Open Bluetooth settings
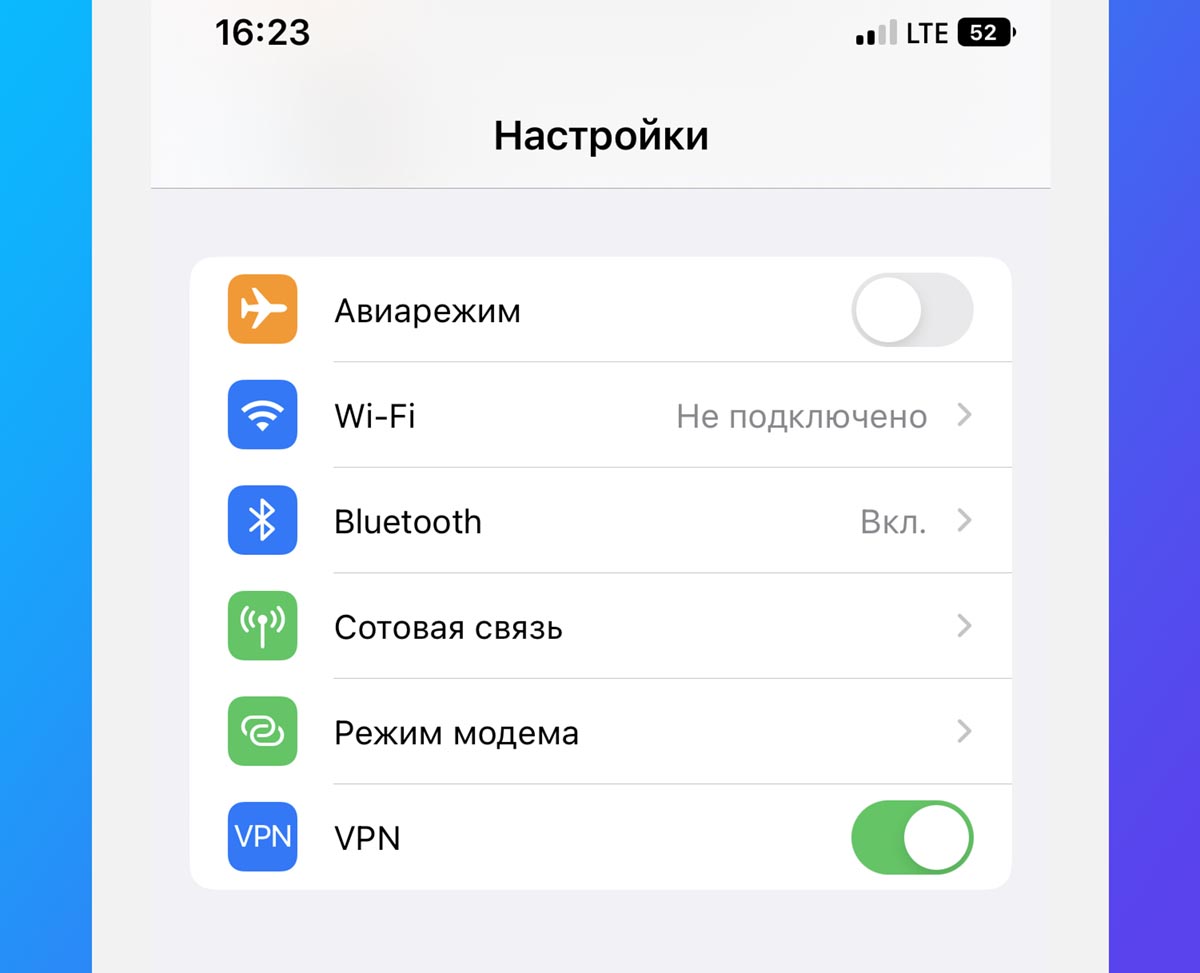The width and height of the screenshot is (1200, 973). click(x=600, y=521)
